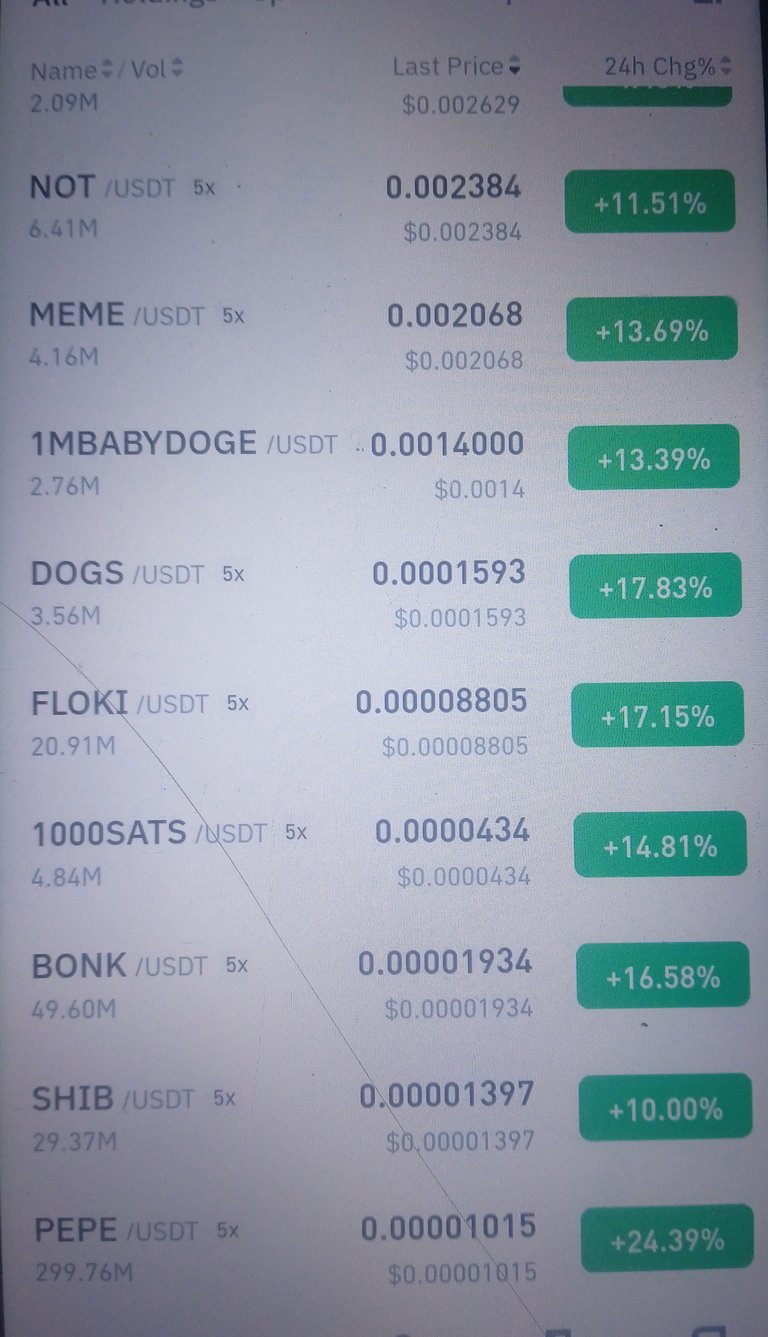
Task: Sort the list by Vol
Action: point(160,70)
